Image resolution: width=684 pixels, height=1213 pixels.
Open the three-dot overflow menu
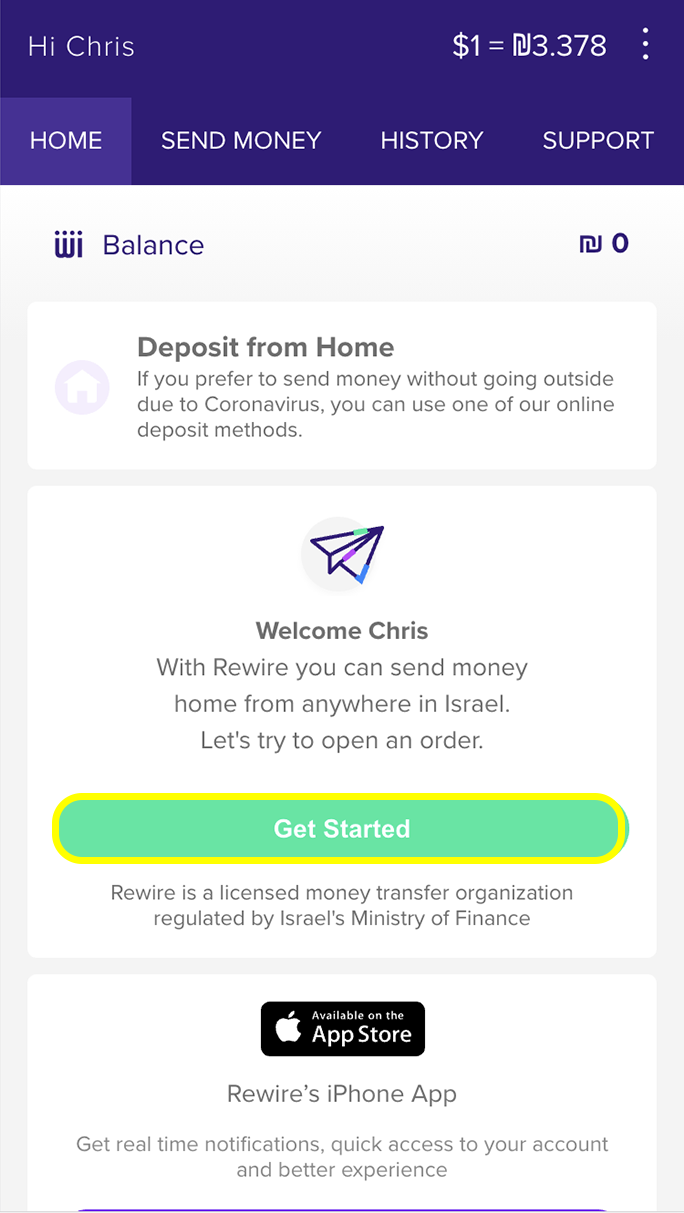[646, 45]
